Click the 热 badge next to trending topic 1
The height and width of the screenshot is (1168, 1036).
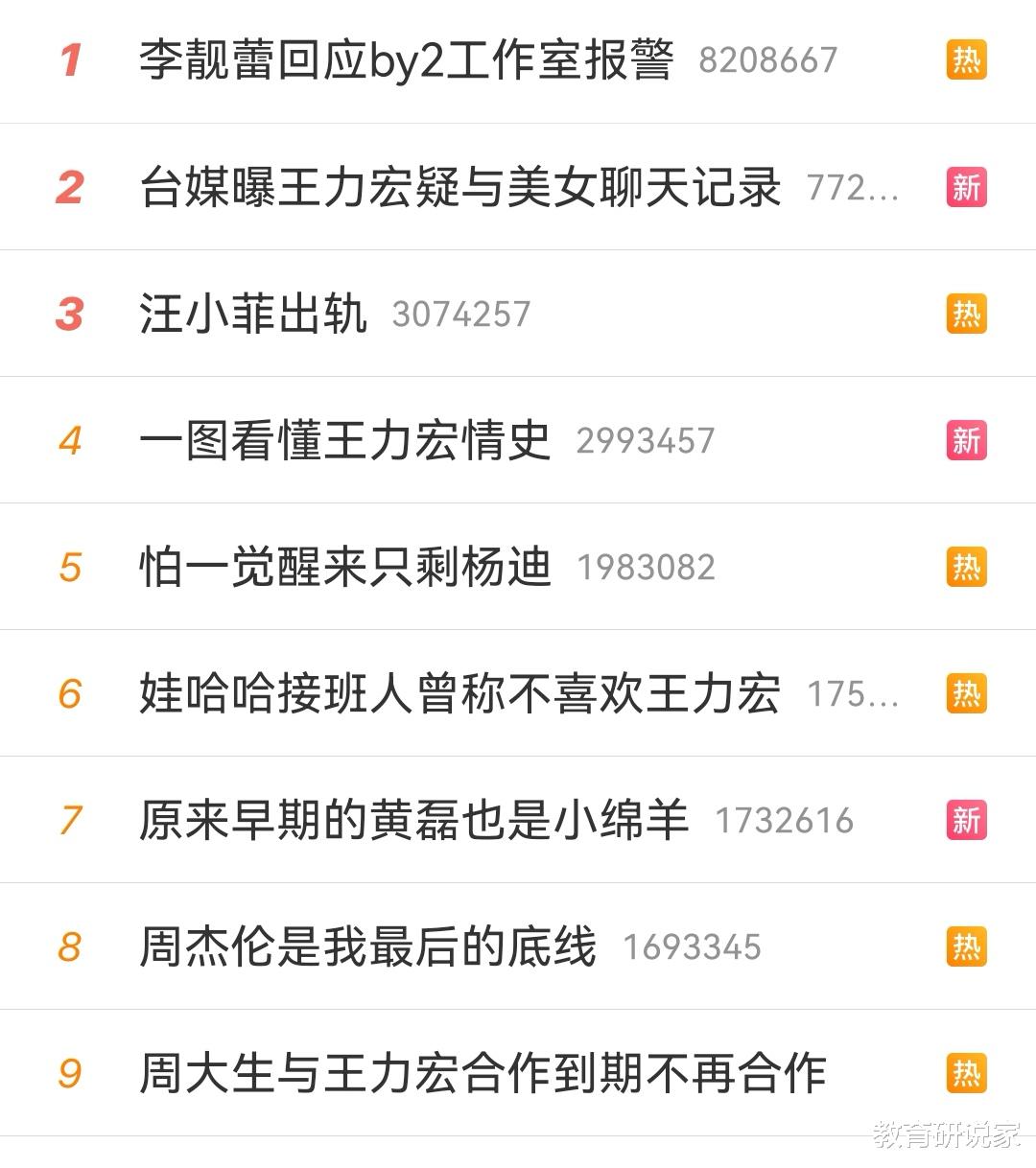coord(968,60)
